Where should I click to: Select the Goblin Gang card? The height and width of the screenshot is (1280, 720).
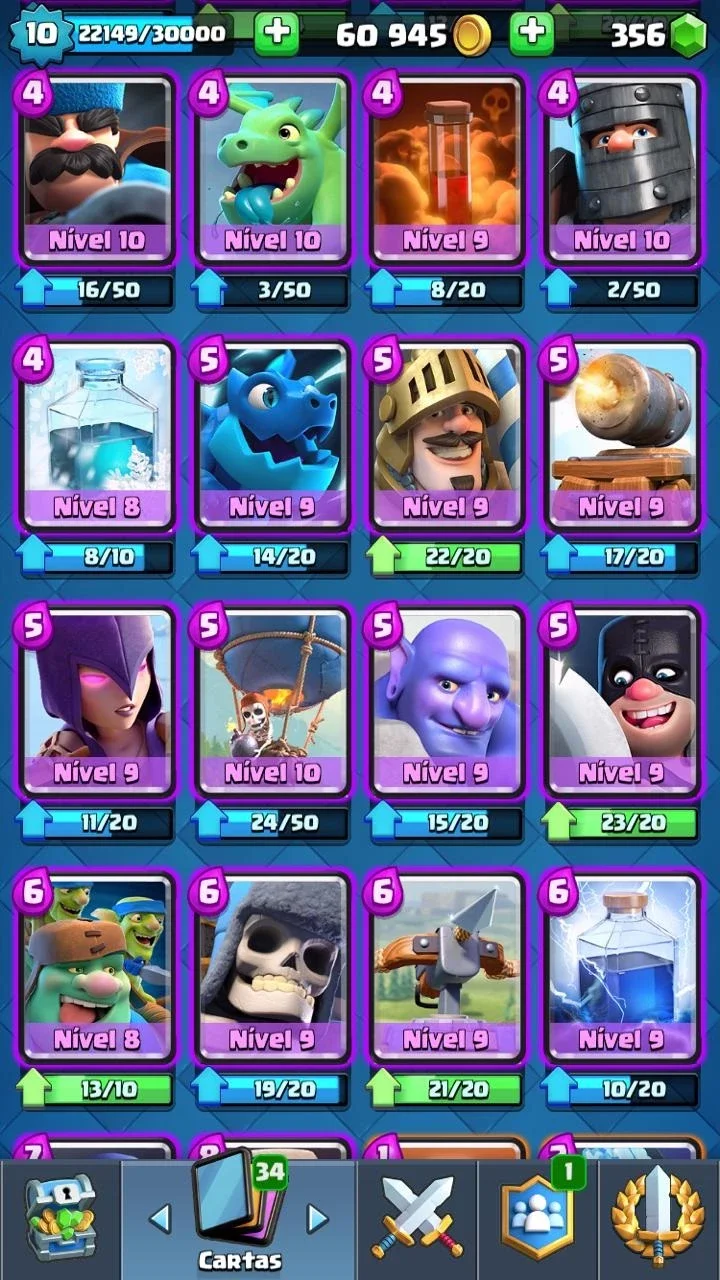click(96, 968)
